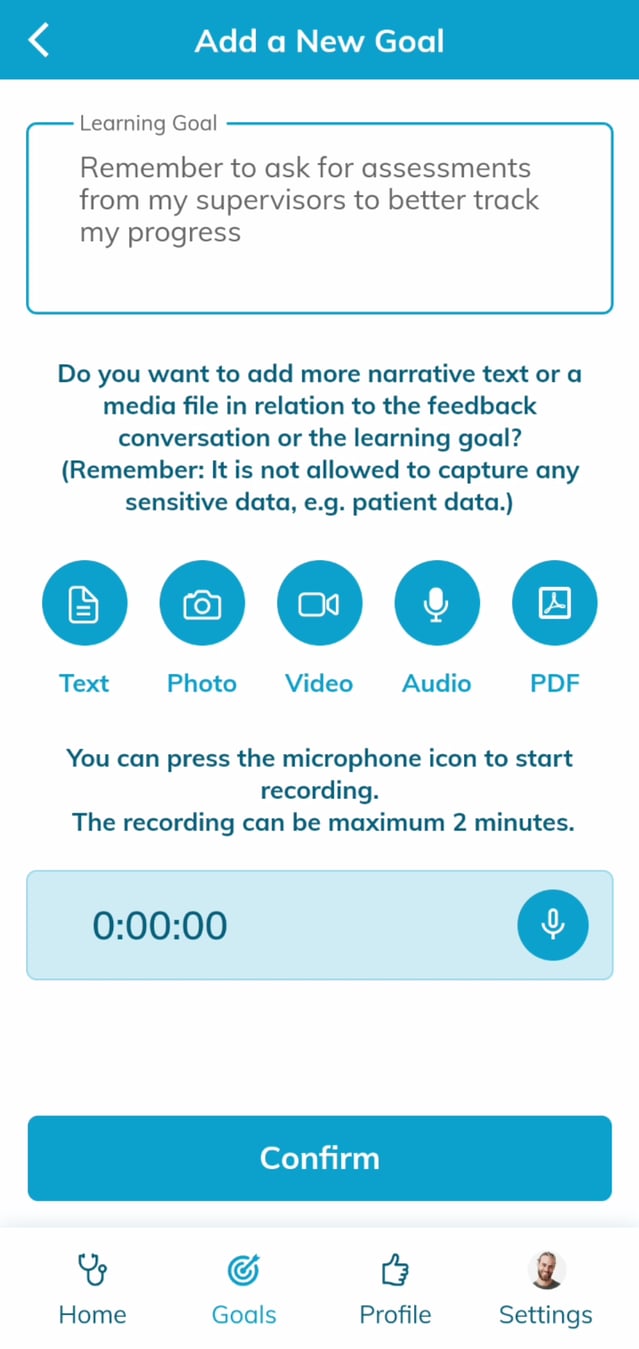Attach a PDF file
The image size is (639, 1349).
click(554, 604)
